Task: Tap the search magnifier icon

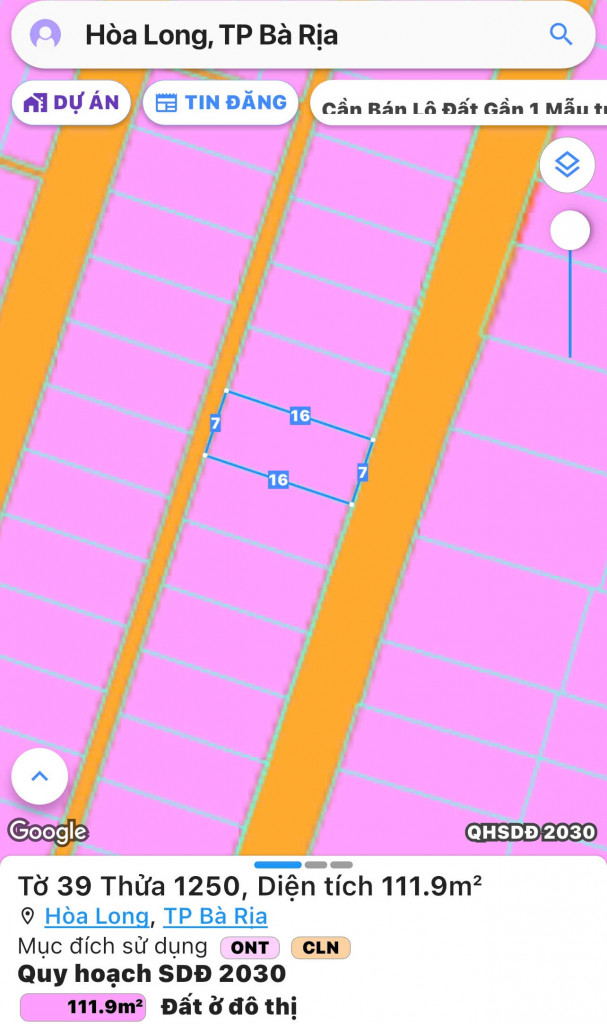Action: coord(561,35)
